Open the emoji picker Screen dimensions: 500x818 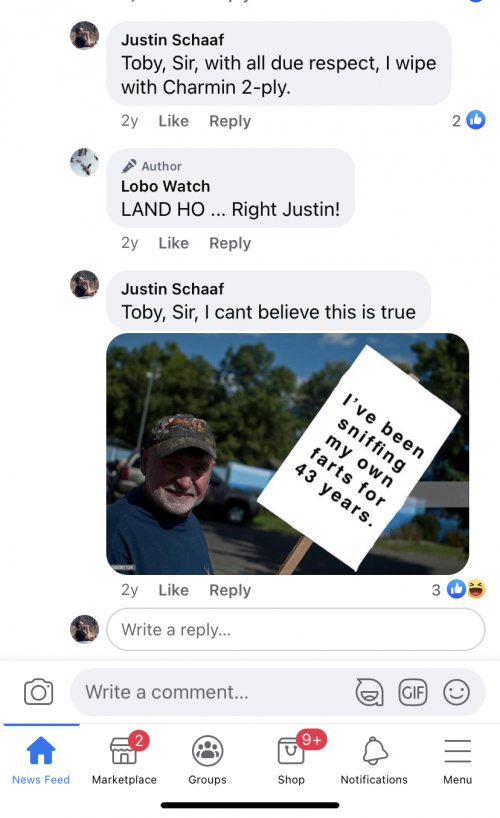tap(457, 692)
